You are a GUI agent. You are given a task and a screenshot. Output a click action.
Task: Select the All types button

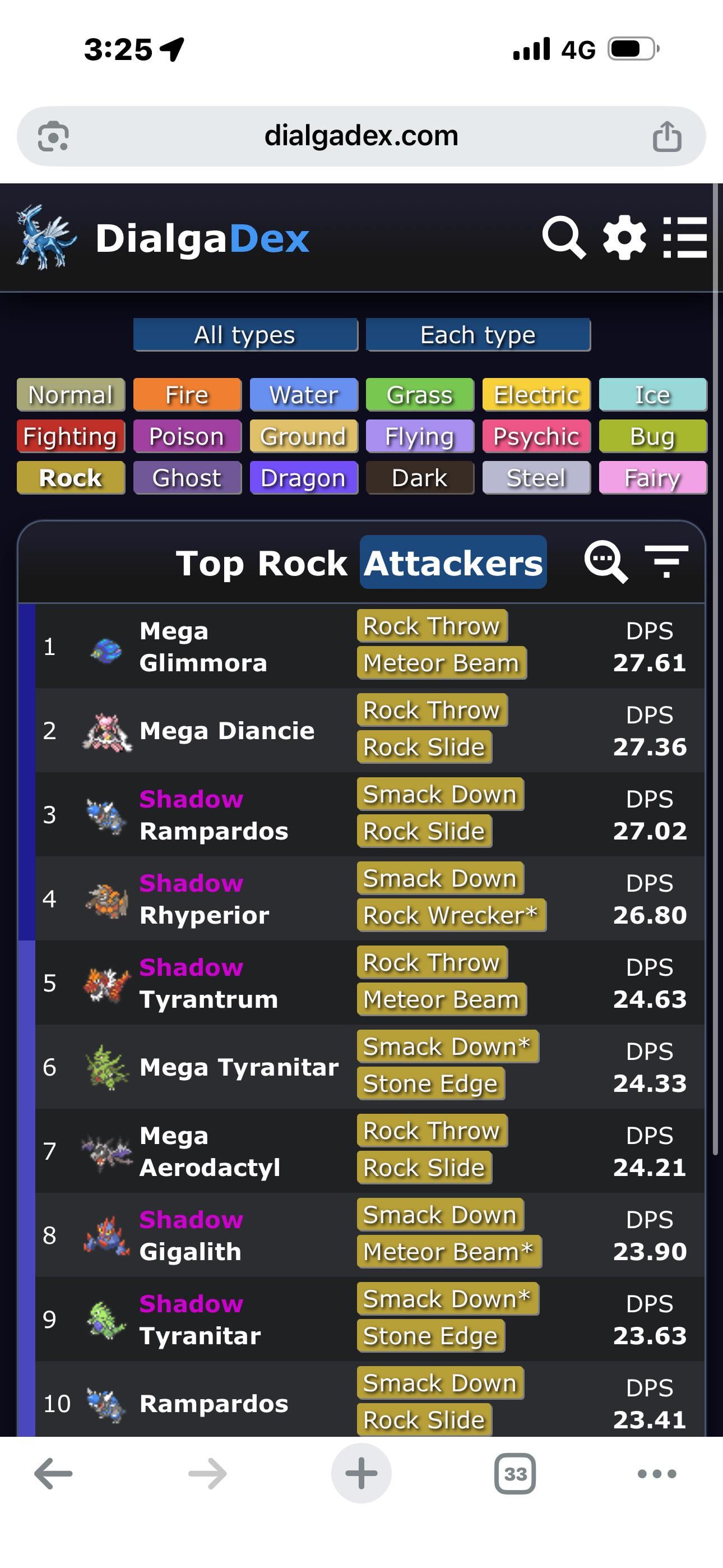[x=245, y=335]
